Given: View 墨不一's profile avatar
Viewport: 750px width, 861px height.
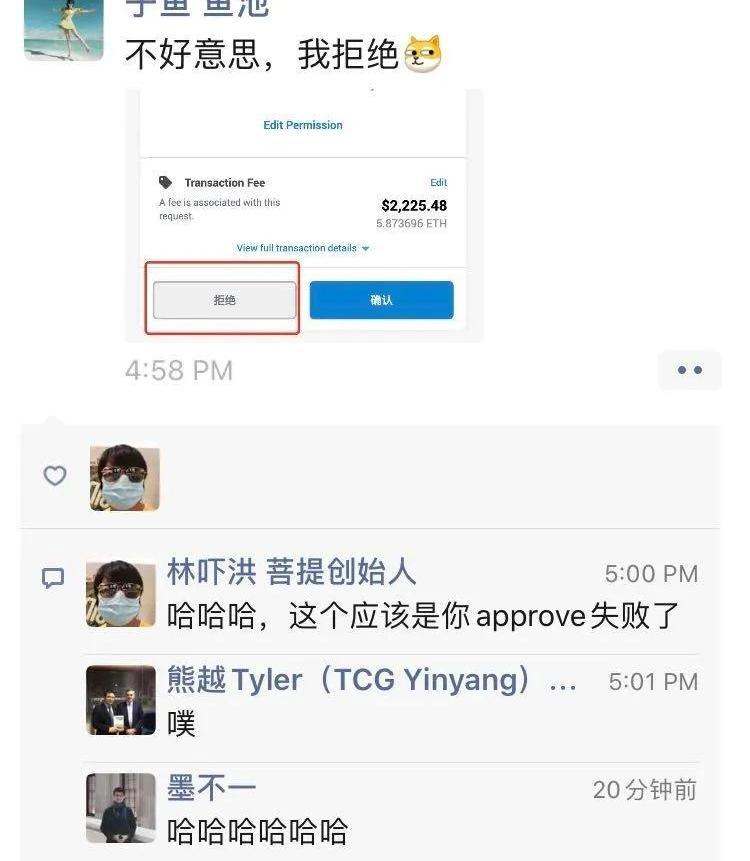Looking at the screenshot, I should [121, 808].
